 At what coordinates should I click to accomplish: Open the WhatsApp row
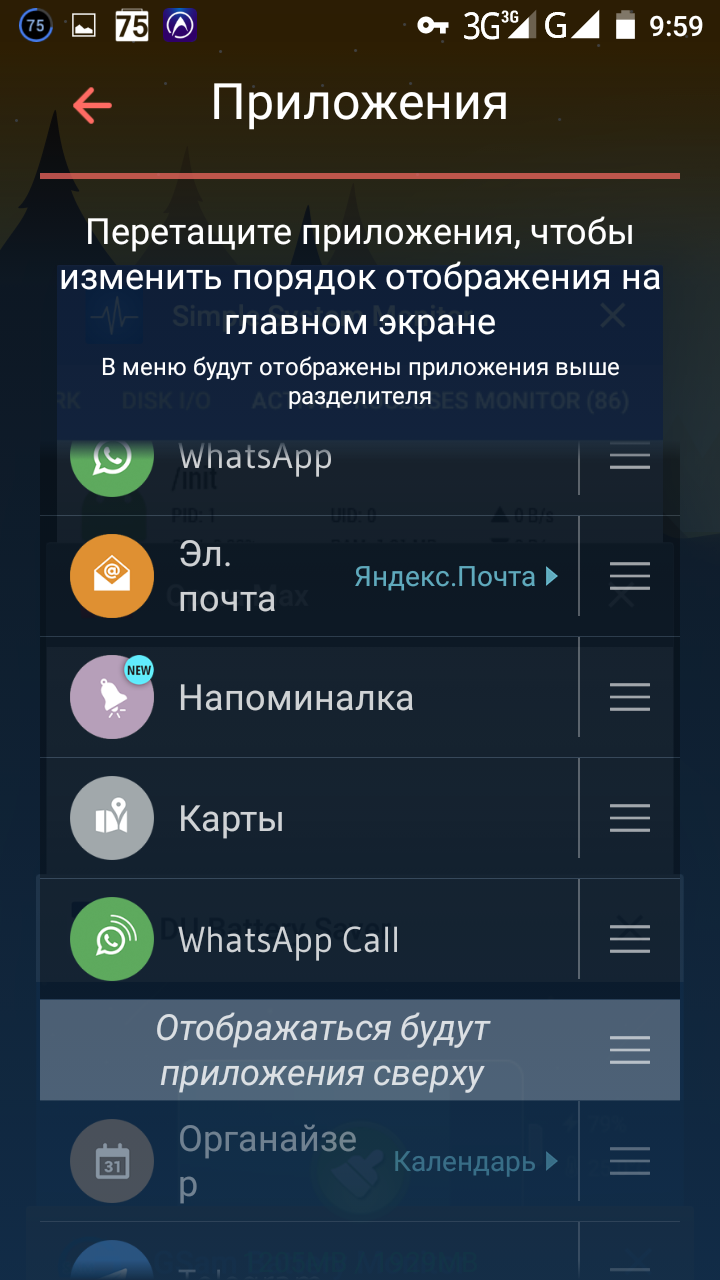[255, 457]
